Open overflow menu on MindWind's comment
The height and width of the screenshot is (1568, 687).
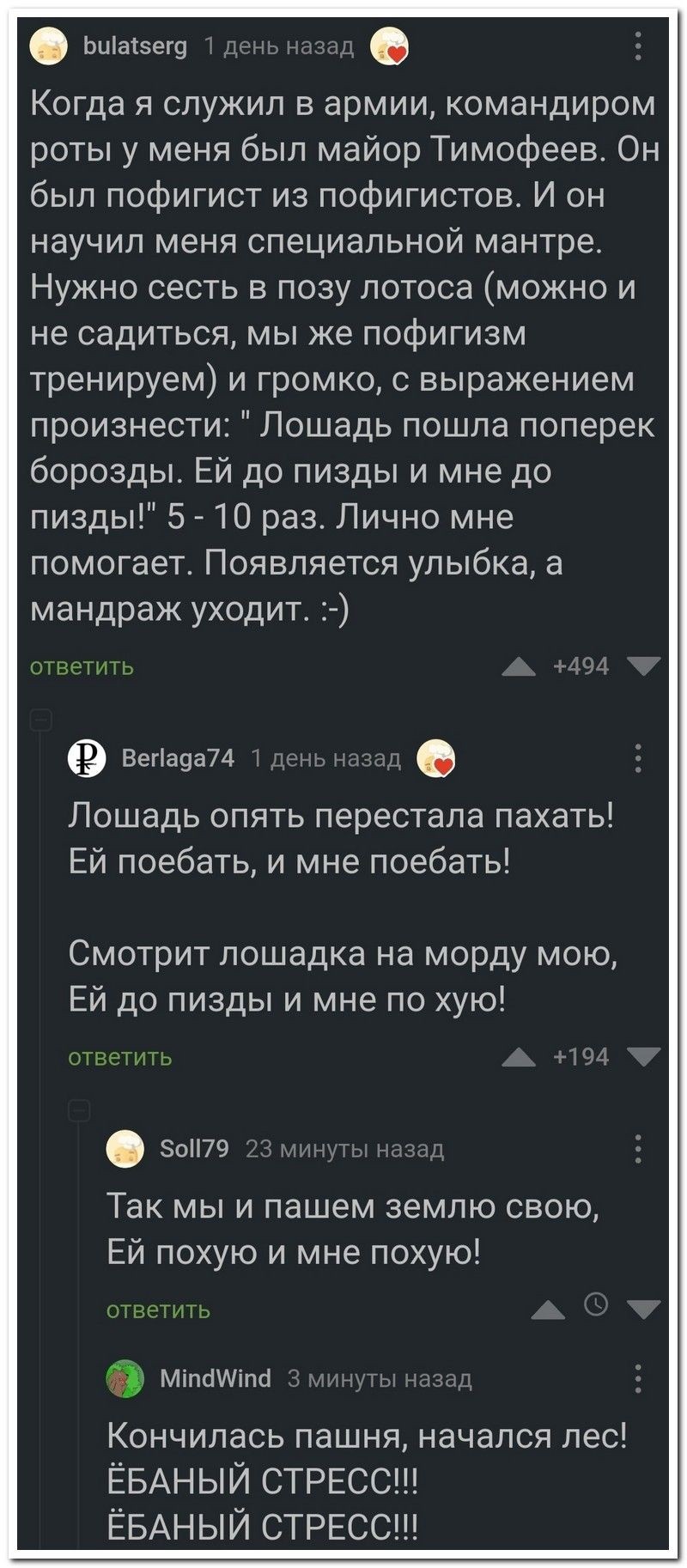click(638, 1378)
